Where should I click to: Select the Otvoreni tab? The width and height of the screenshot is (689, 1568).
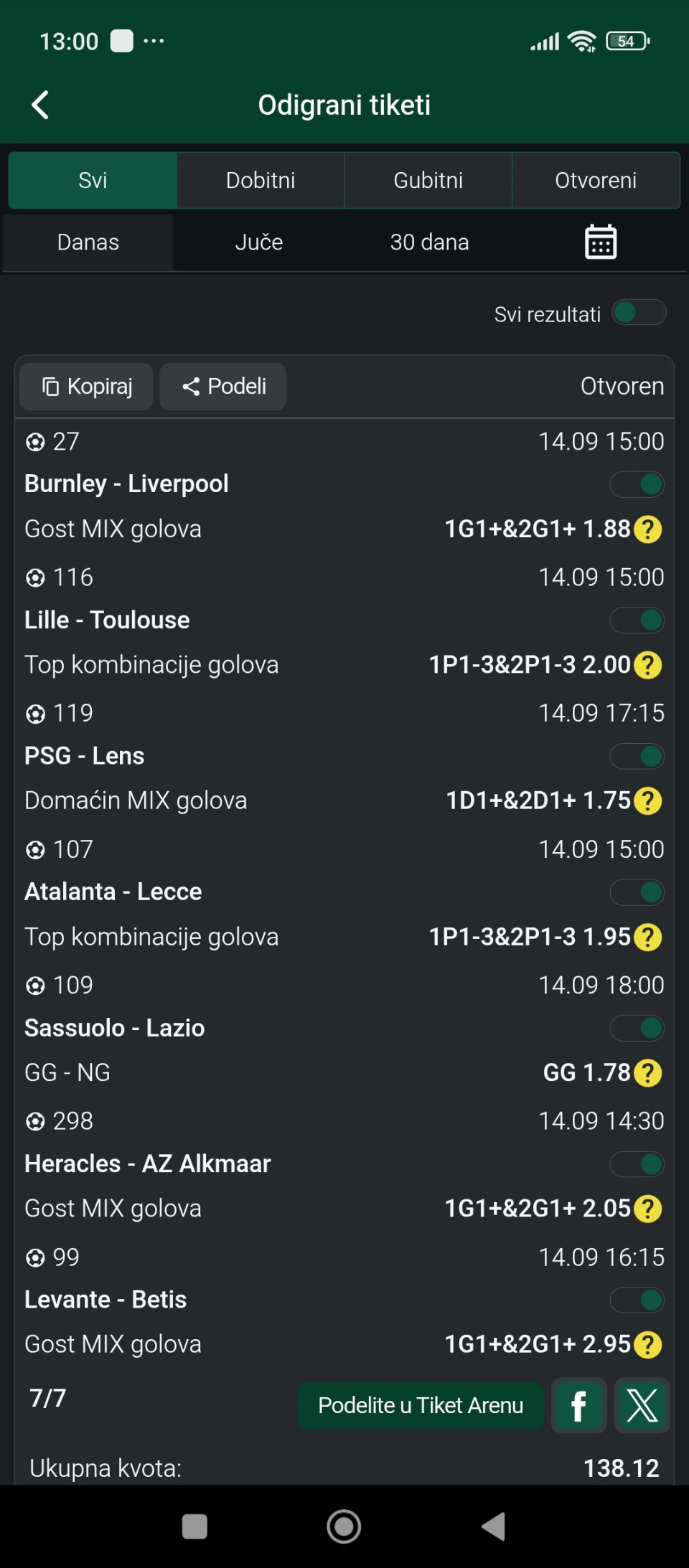[x=596, y=180]
